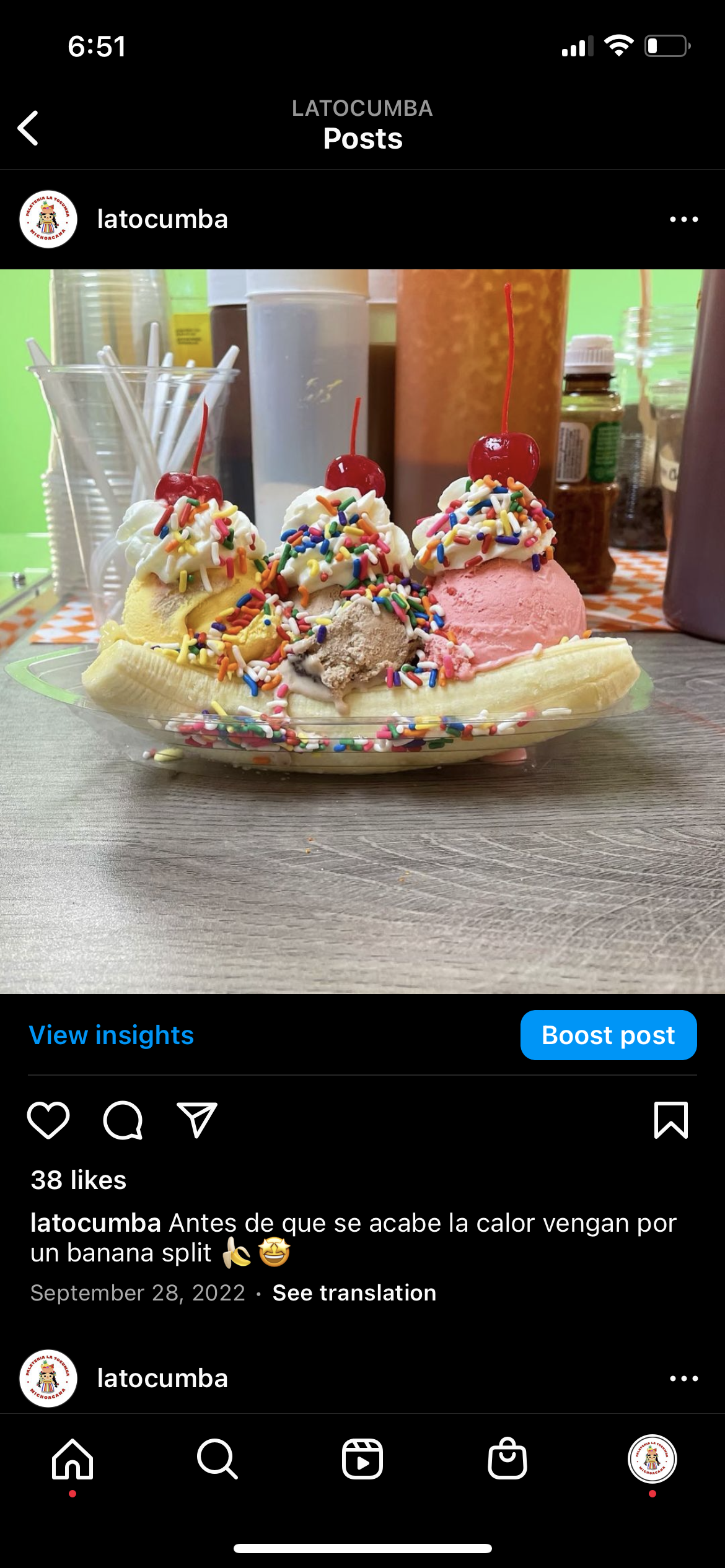
Task: Tap View insights for this post
Action: tap(112, 1035)
